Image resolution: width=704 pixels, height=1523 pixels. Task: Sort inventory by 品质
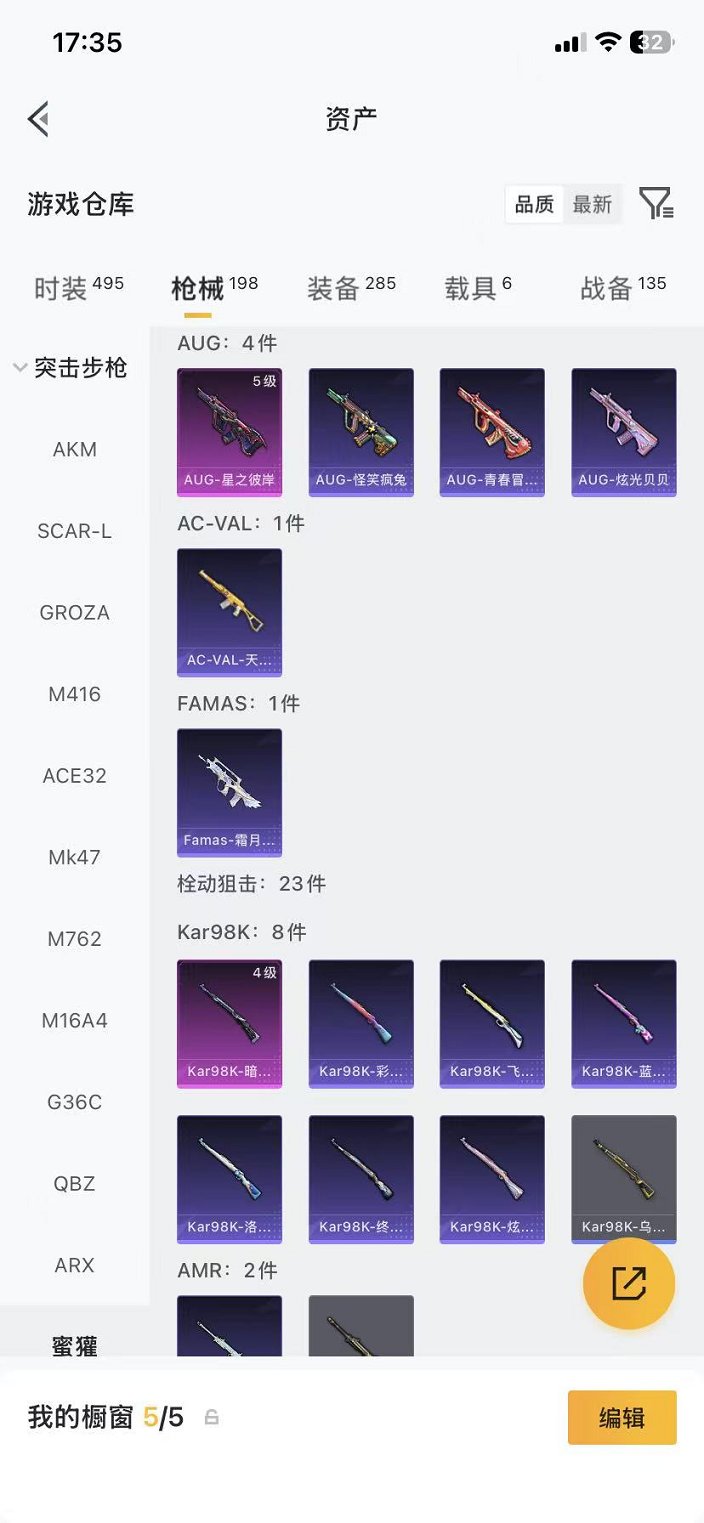point(534,204)
